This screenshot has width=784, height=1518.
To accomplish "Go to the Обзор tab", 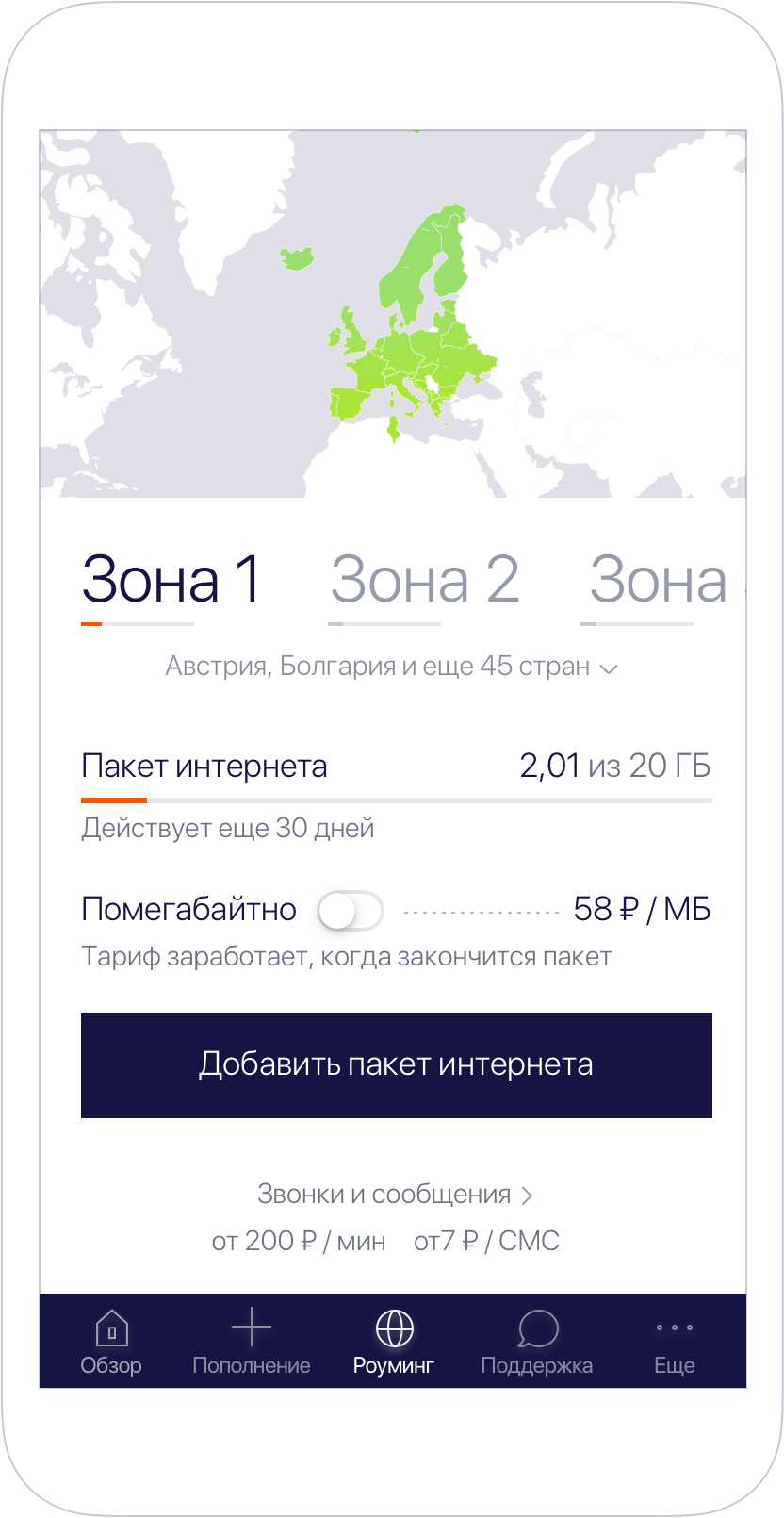I will pyautogui.click(x=111, y=1343).
